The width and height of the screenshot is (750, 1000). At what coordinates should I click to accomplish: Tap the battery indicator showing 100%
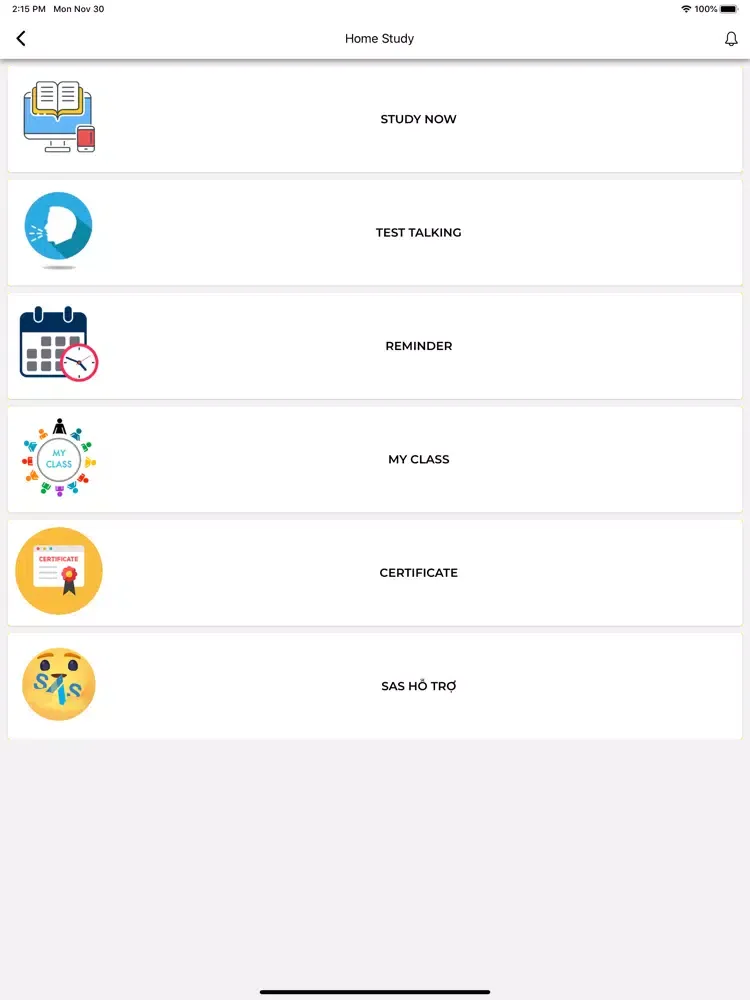728,8
